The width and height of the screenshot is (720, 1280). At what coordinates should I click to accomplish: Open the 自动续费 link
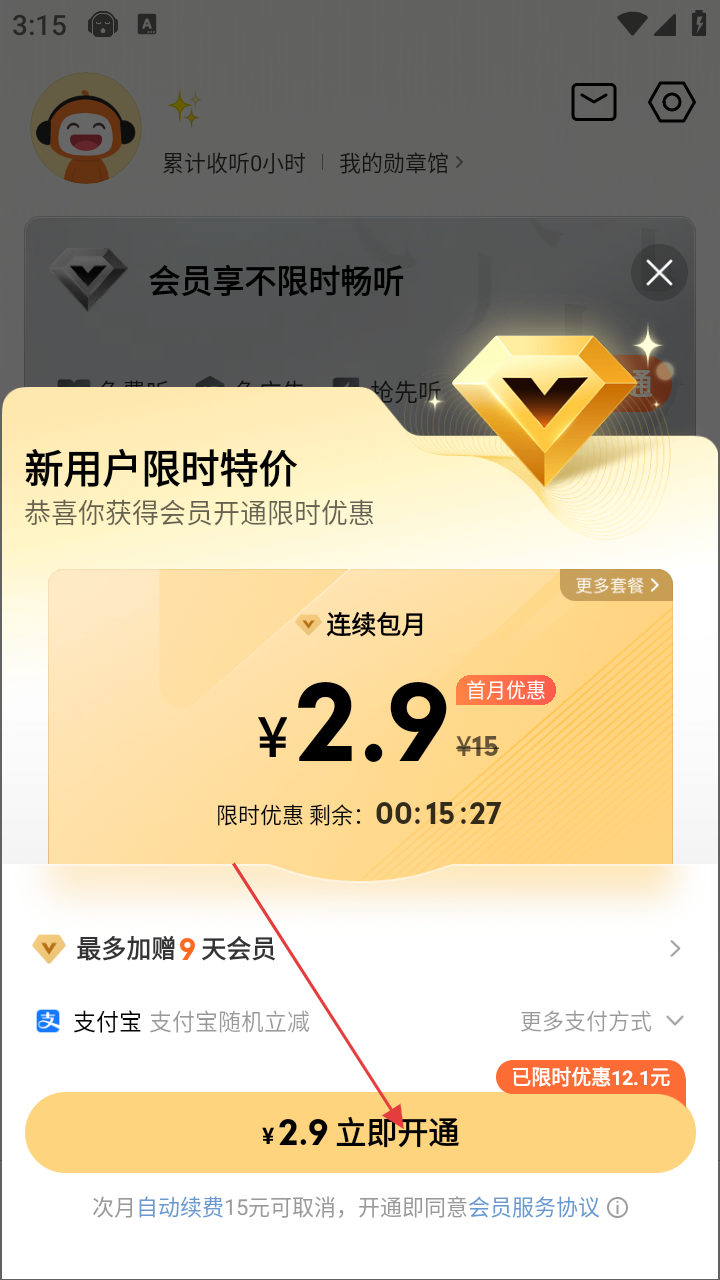180,1207
